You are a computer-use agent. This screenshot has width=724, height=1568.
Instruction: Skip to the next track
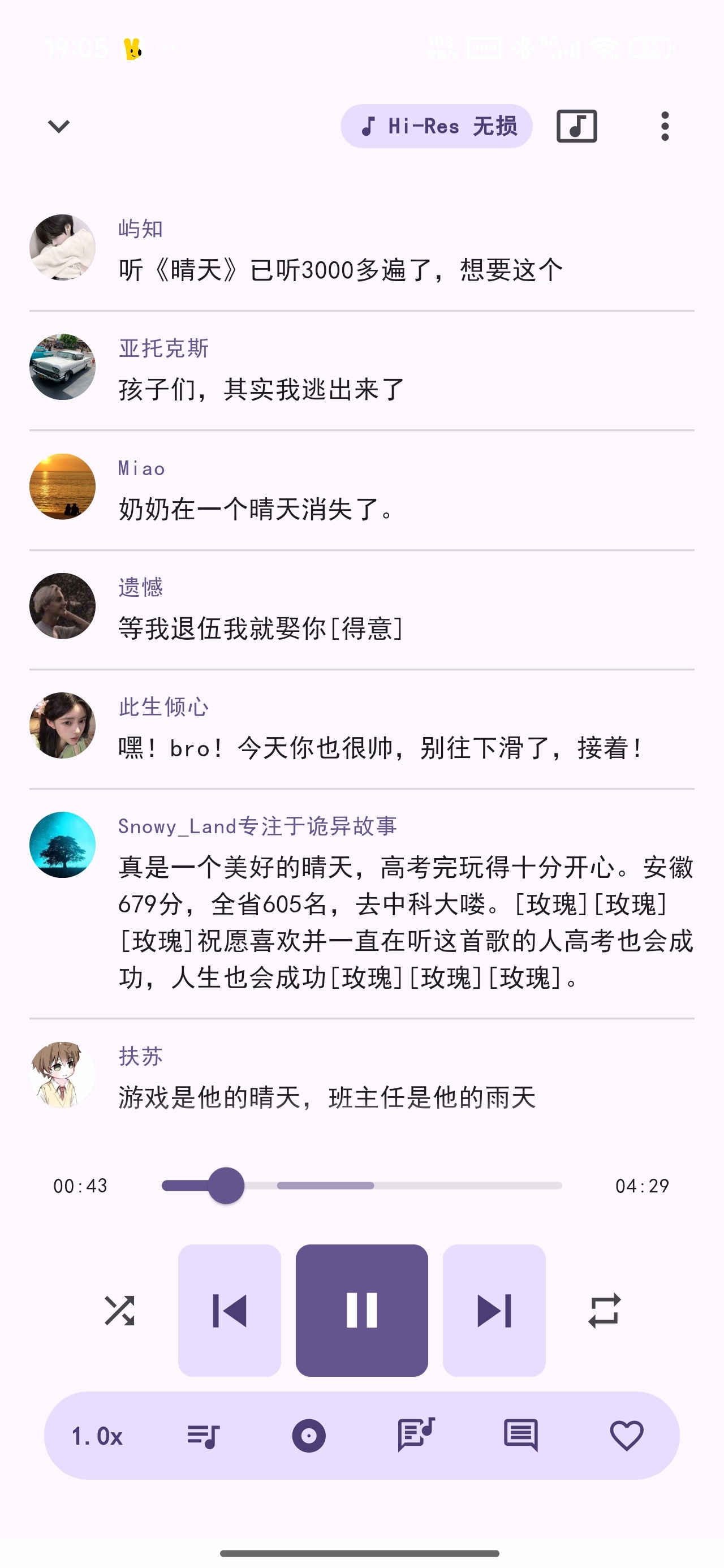coord(494,1311)
